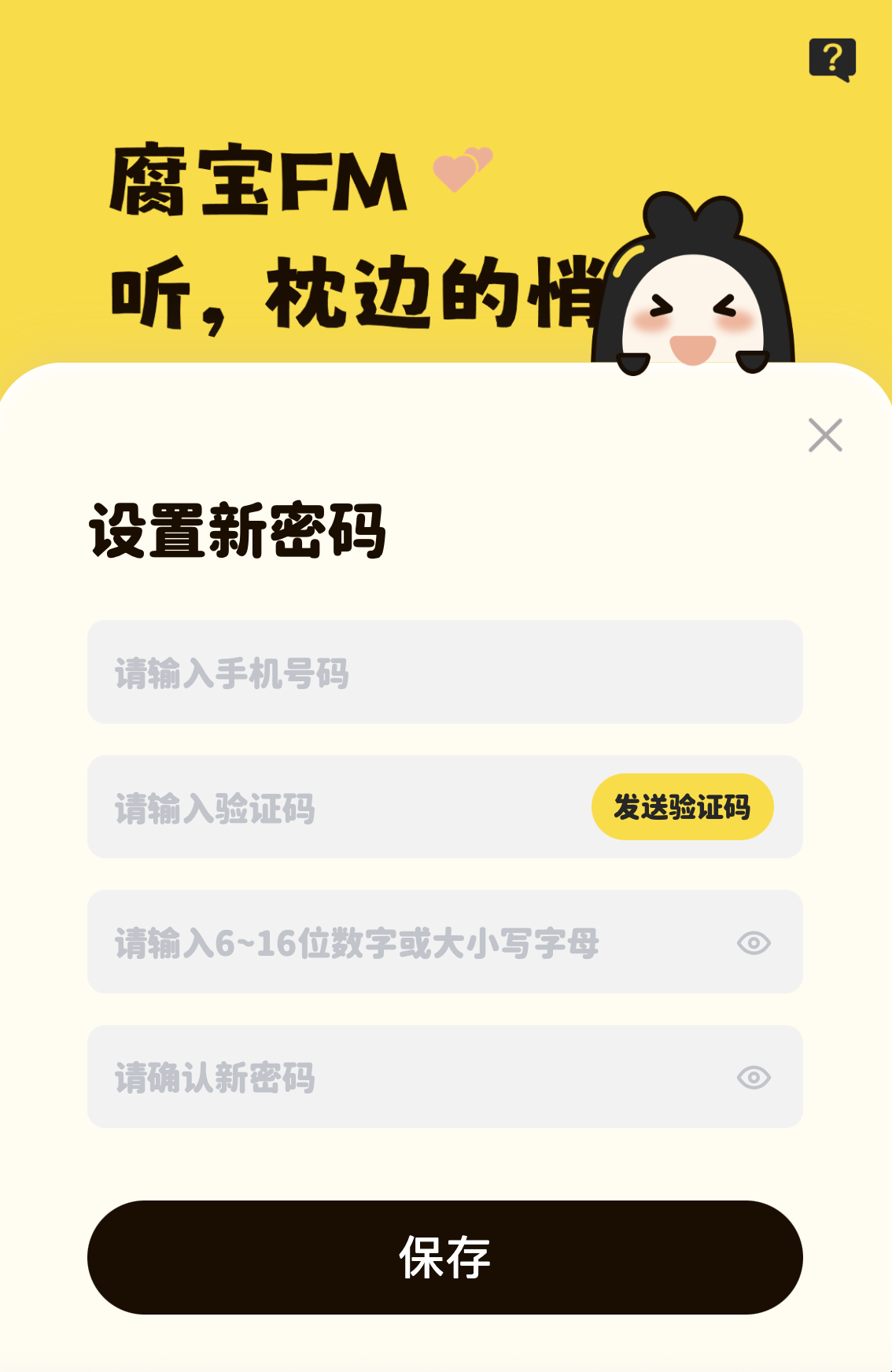Select the verification code input field
Screen dimensions: 892x1372
(x=346, y=807)
